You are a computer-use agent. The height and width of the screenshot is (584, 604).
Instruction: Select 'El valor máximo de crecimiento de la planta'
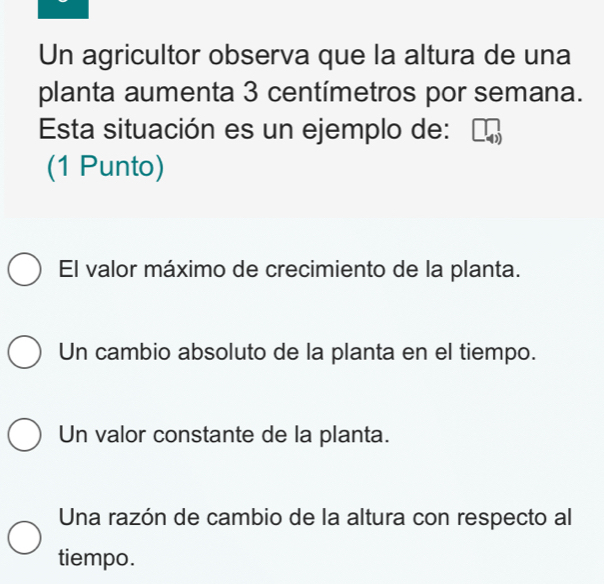(x=25, y=270)
